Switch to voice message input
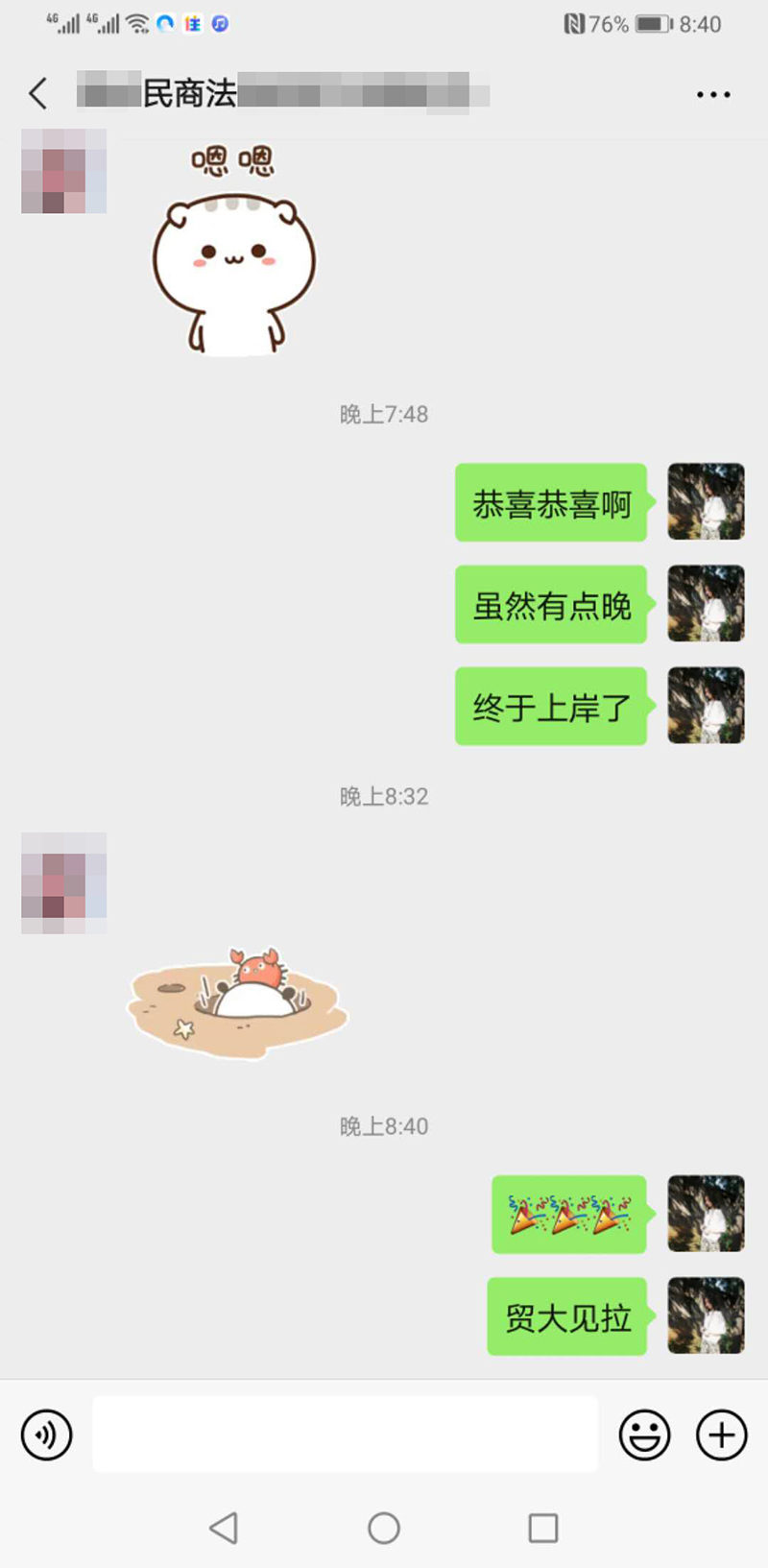The width and height of the screenshot is (768, 1568). pos(46,1435)
